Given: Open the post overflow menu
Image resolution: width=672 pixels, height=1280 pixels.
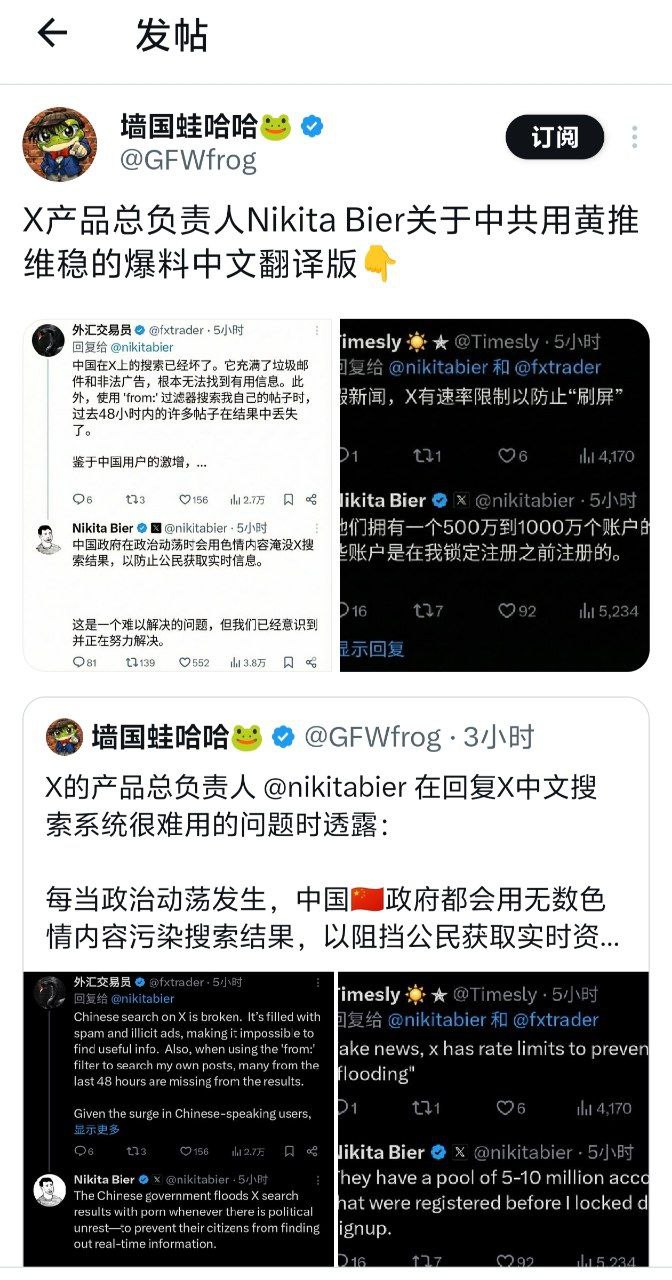Looking at the screenshot, I should (x=634, y=138).
